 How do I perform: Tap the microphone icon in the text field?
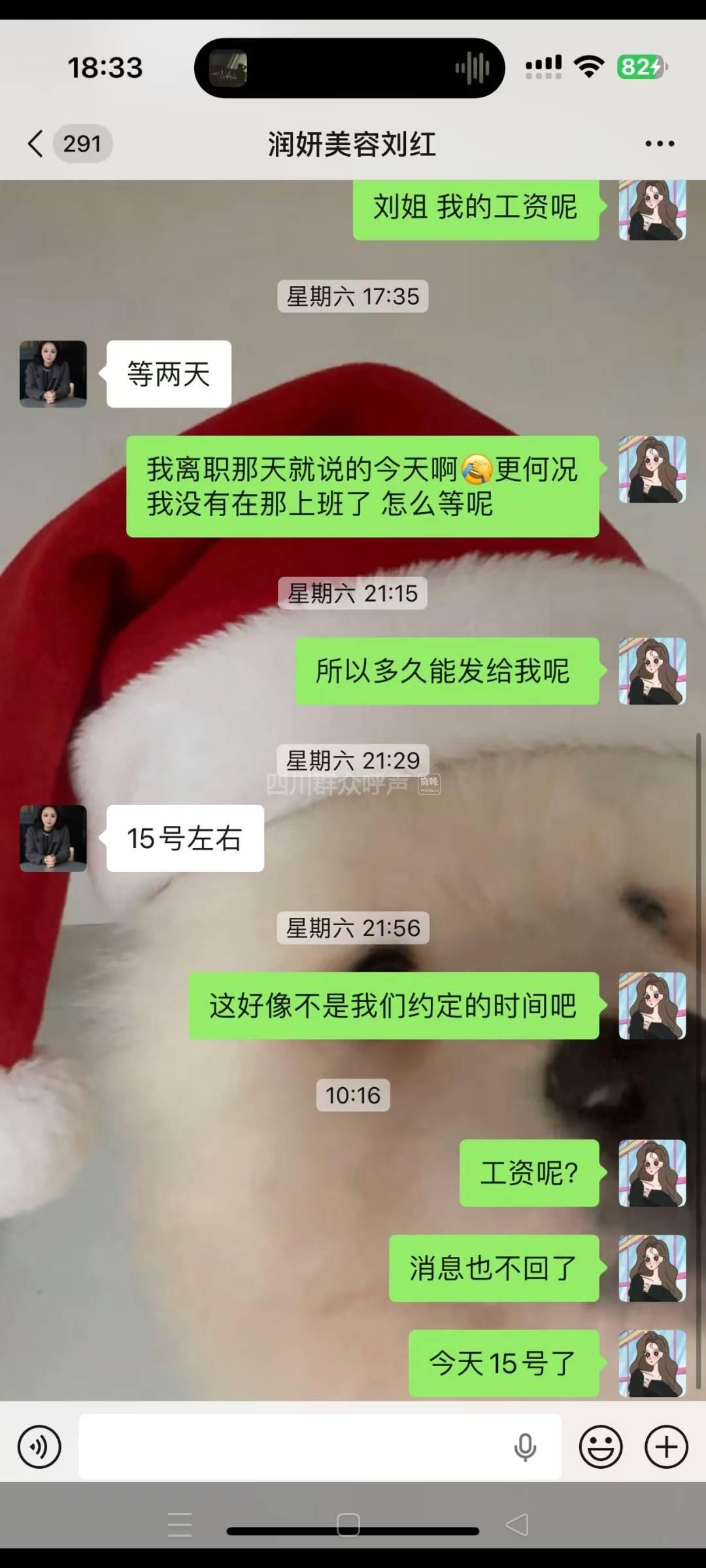coord(525,1446)
